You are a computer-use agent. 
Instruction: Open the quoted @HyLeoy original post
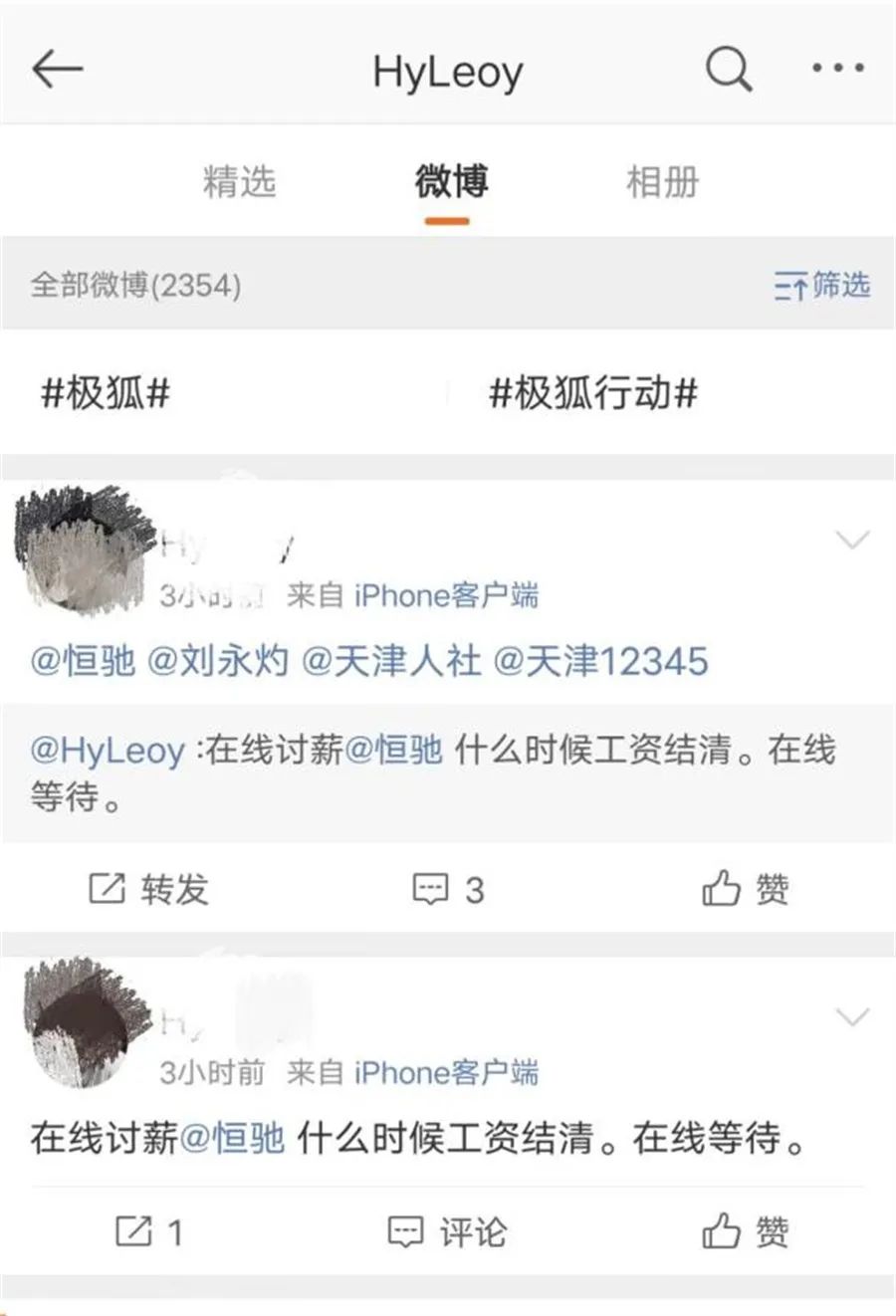click(448, 773)
